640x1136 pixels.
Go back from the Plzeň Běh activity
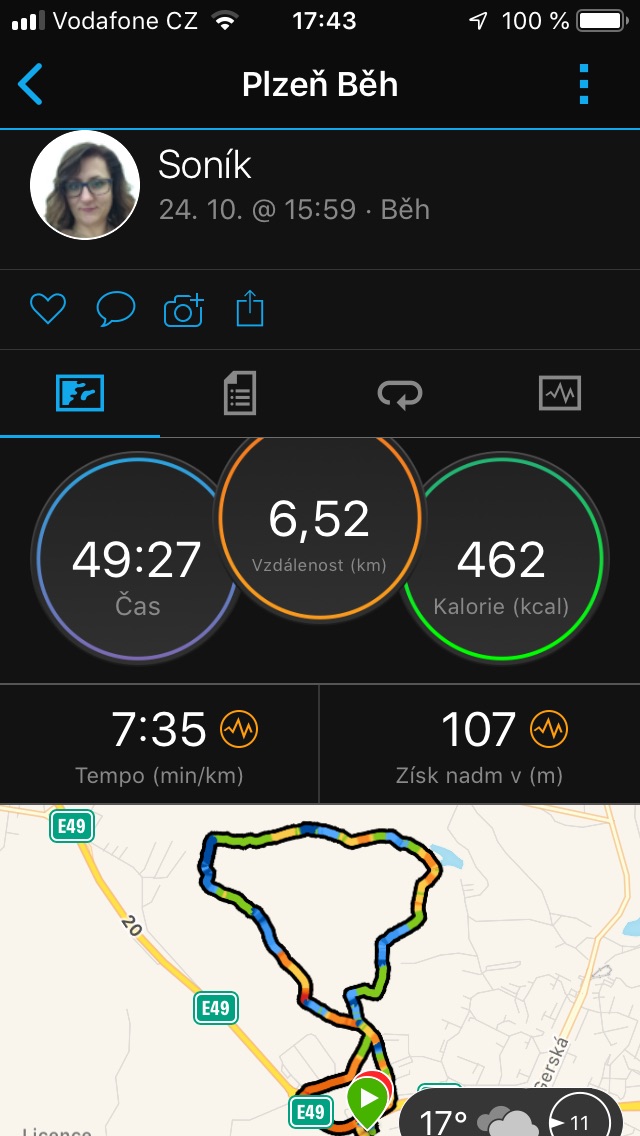point(30,84)
